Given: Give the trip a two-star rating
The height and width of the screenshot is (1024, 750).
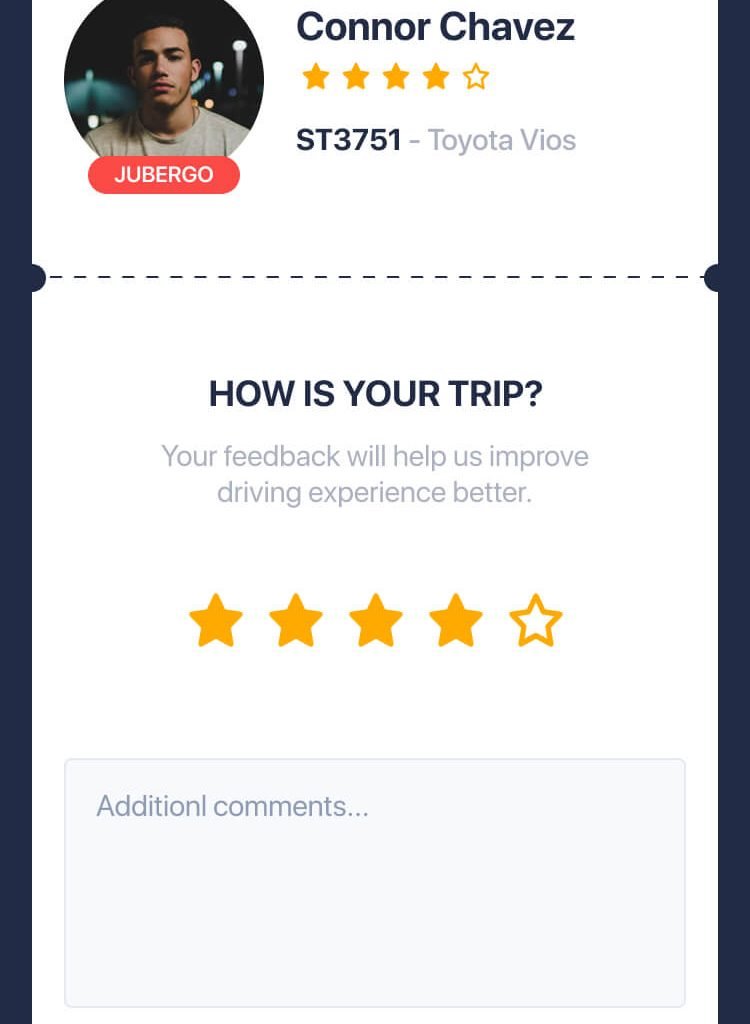Looking at the screenshot, I should pyautogui.click(x=296, y=621).
